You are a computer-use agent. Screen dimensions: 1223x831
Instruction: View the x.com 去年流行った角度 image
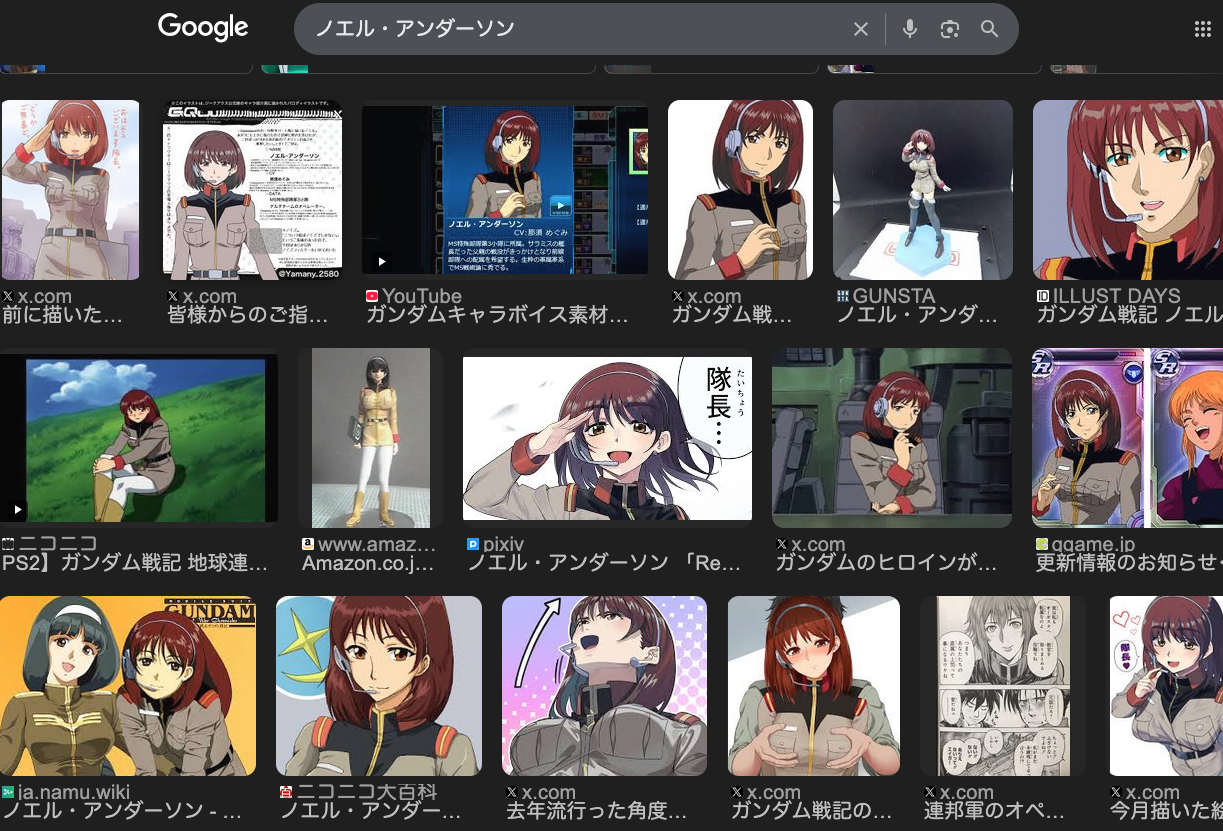click(604, 685)
